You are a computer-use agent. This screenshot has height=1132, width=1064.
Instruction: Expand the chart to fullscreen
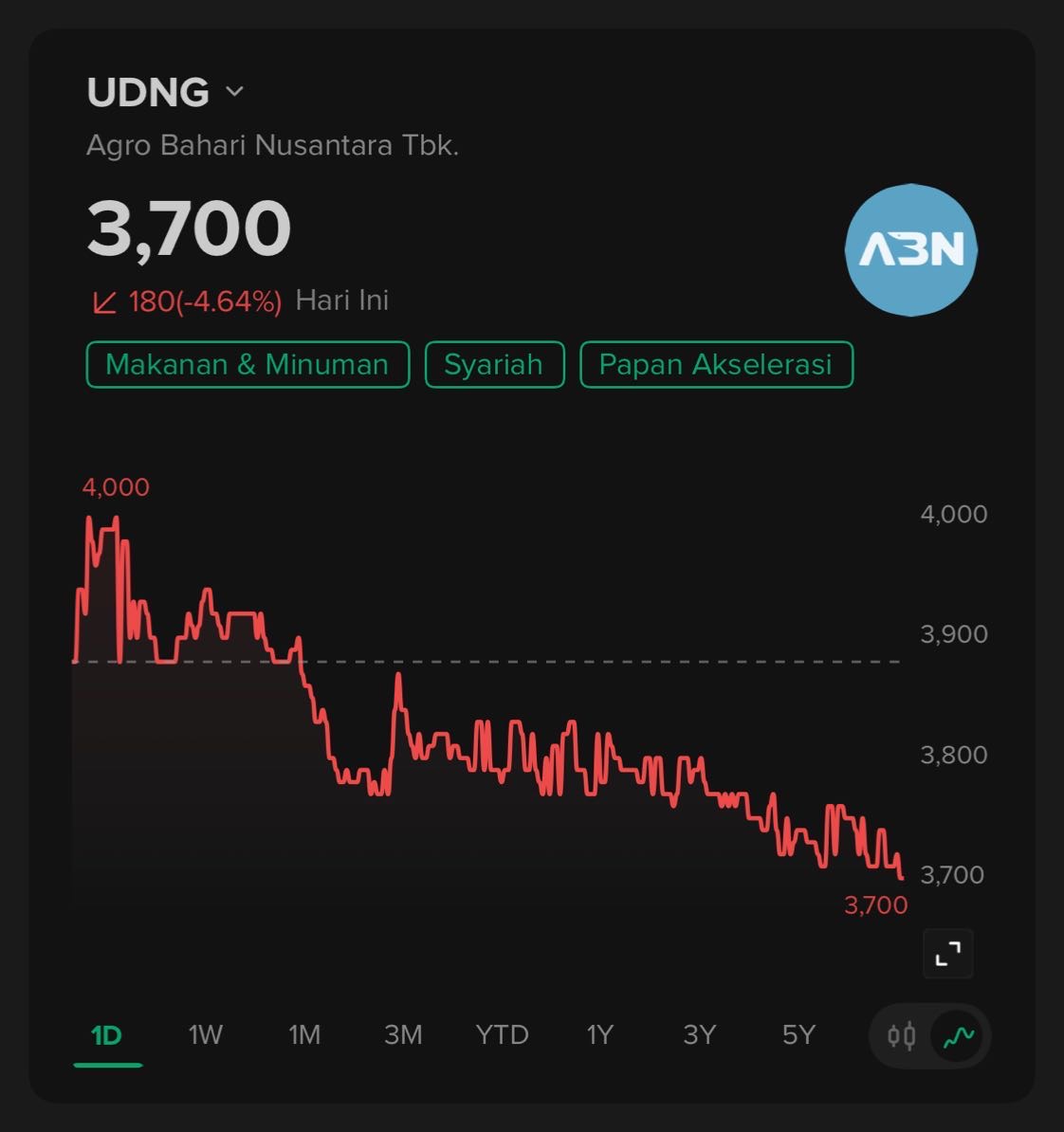(x=947, y=953)
